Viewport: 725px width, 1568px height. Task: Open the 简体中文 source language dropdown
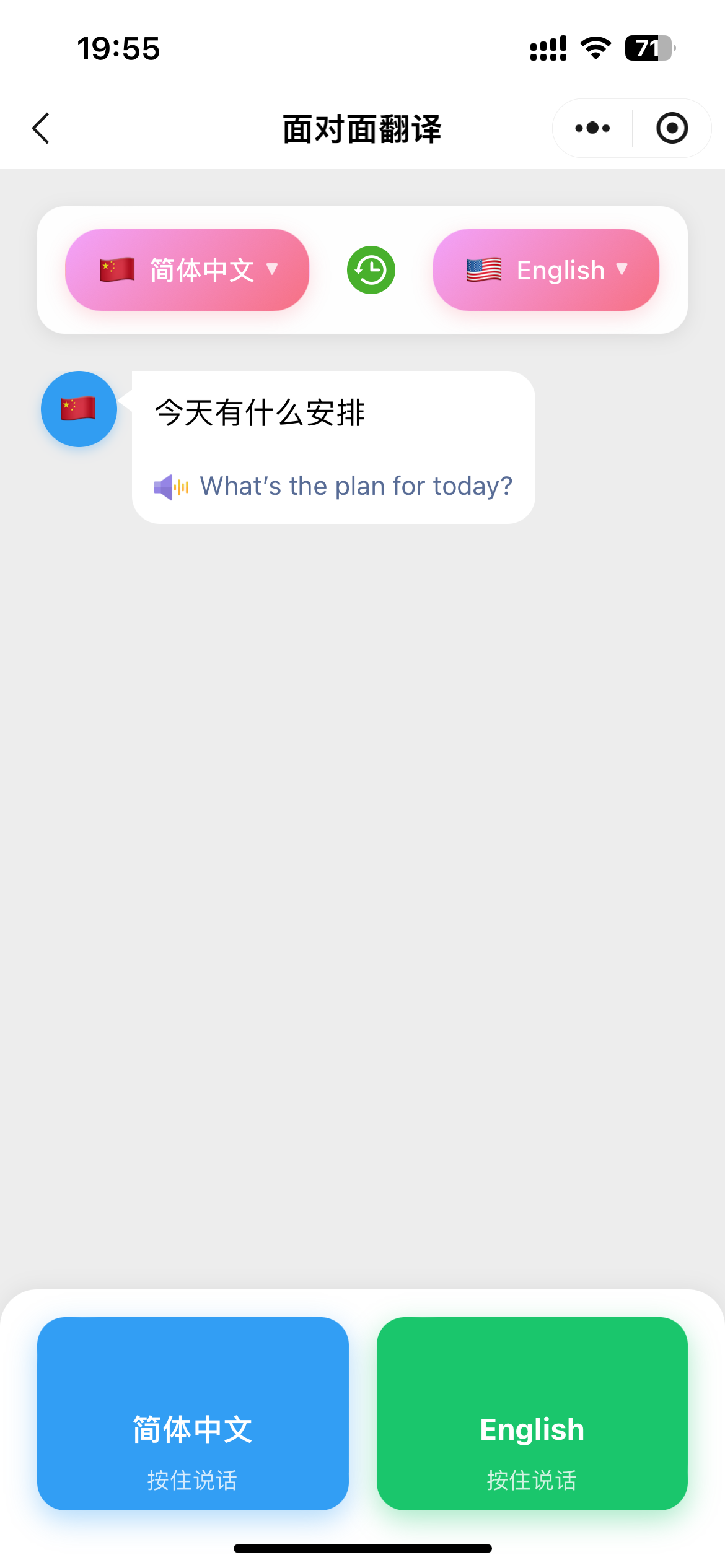click(187, 270)
